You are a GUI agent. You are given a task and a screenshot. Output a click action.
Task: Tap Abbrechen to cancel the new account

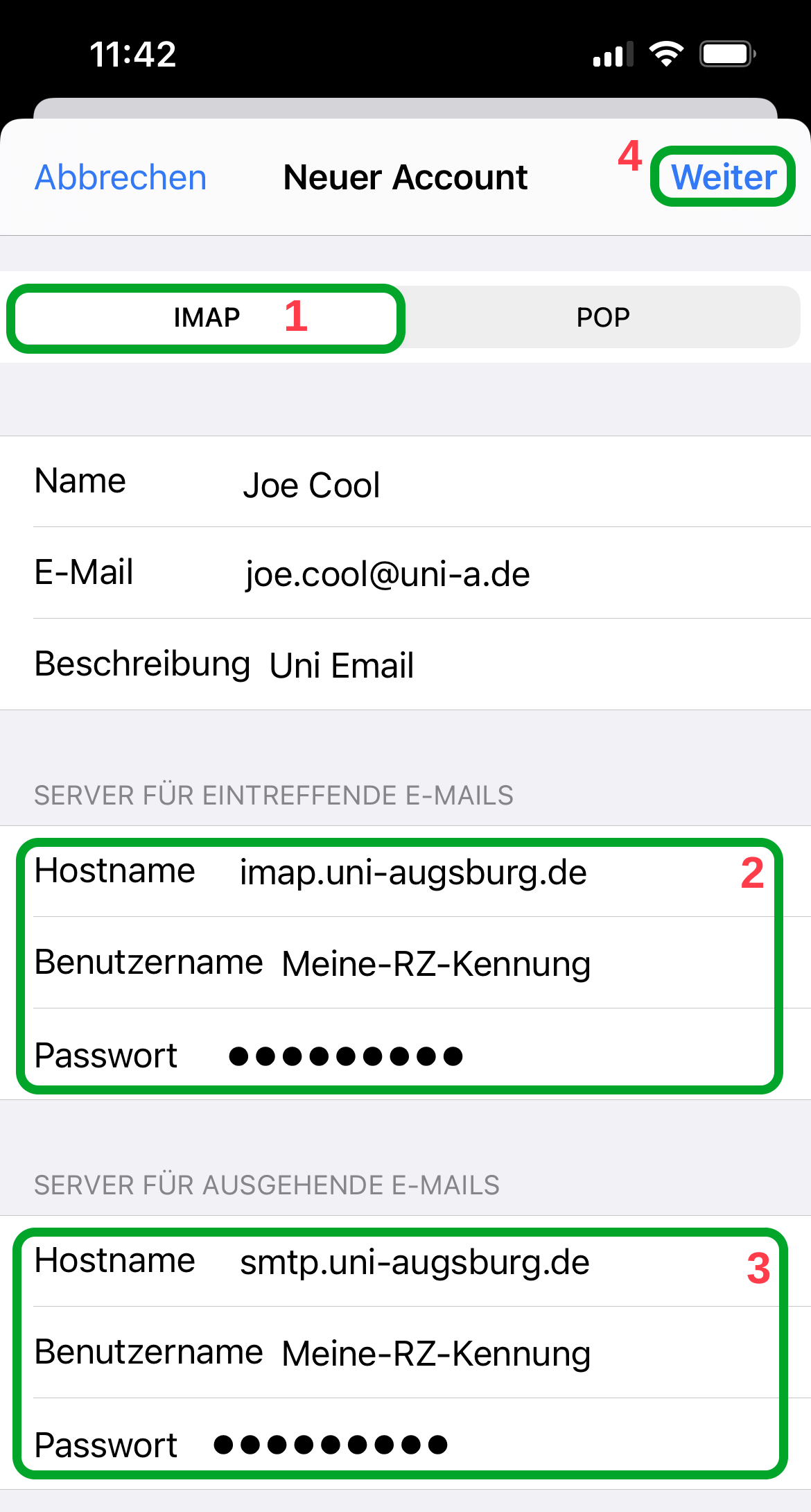click(x=121, y=178)
